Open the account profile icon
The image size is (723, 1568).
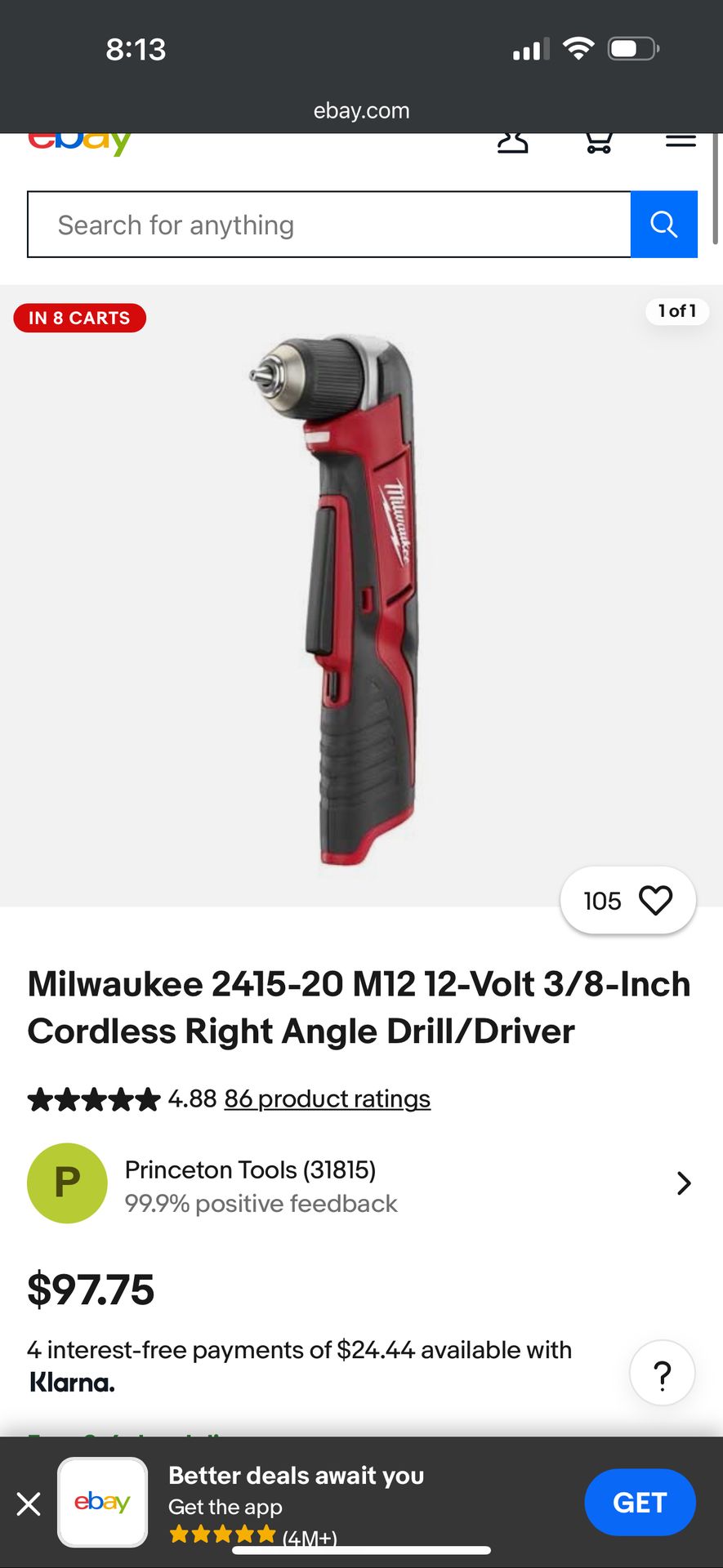512,143
